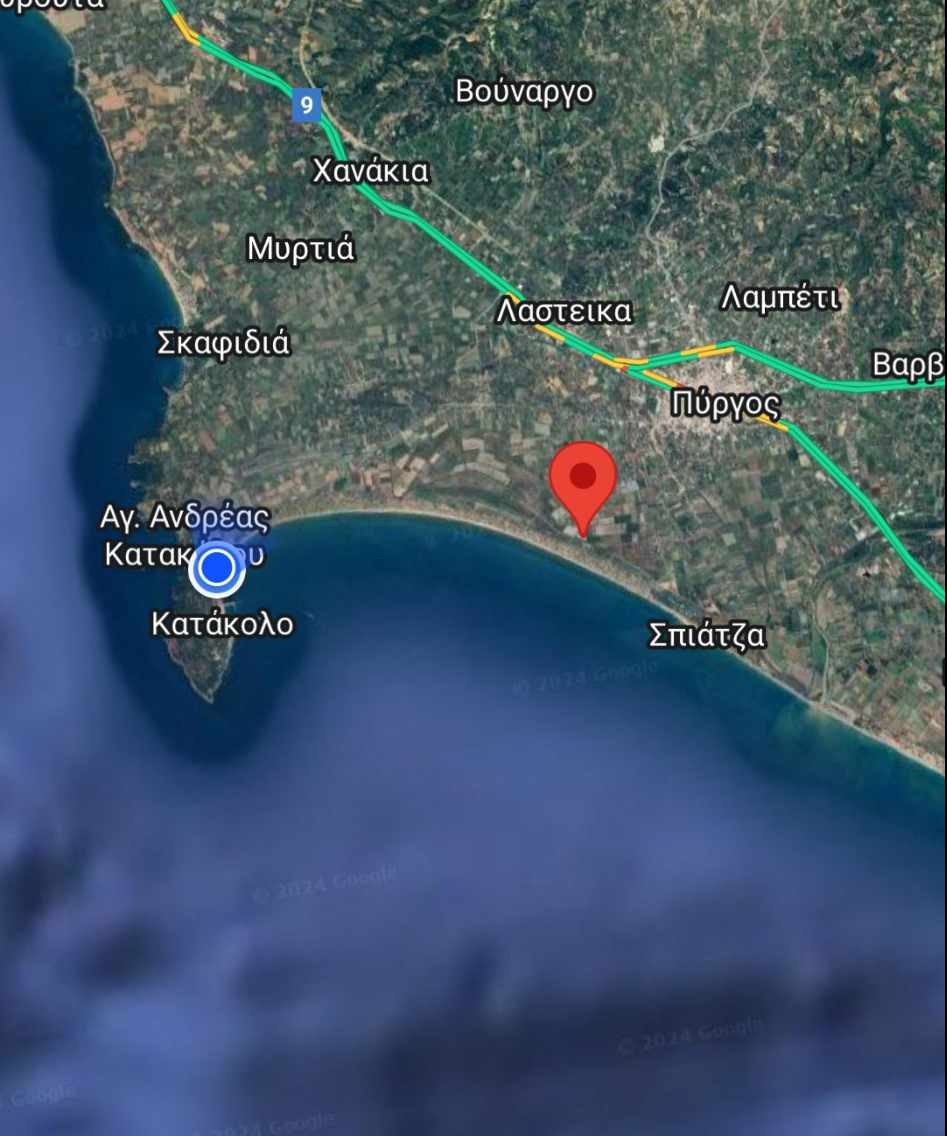Open the Σπιάτζα place label
Viewport: 947px width, 1136px height.
(706, 635)
